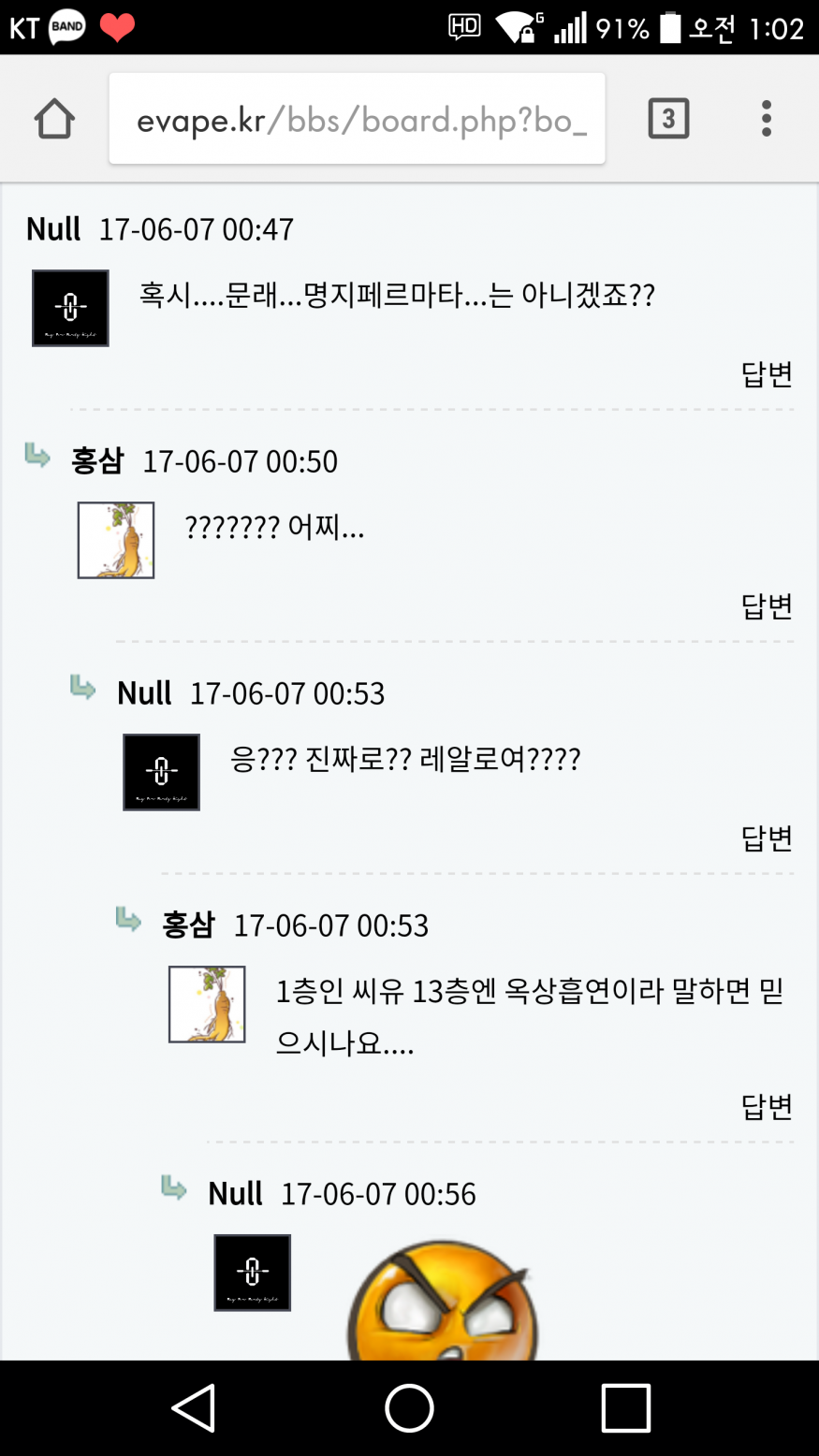
Task: Open the recent apps view
Action: [625, 1407]
